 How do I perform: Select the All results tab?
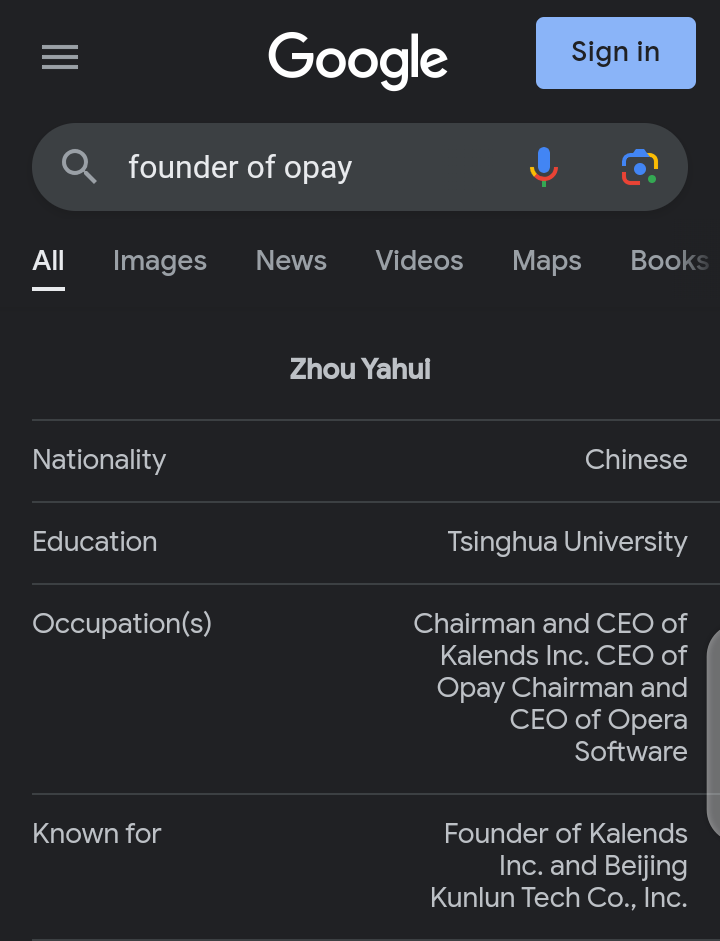(x=48, y=261)
